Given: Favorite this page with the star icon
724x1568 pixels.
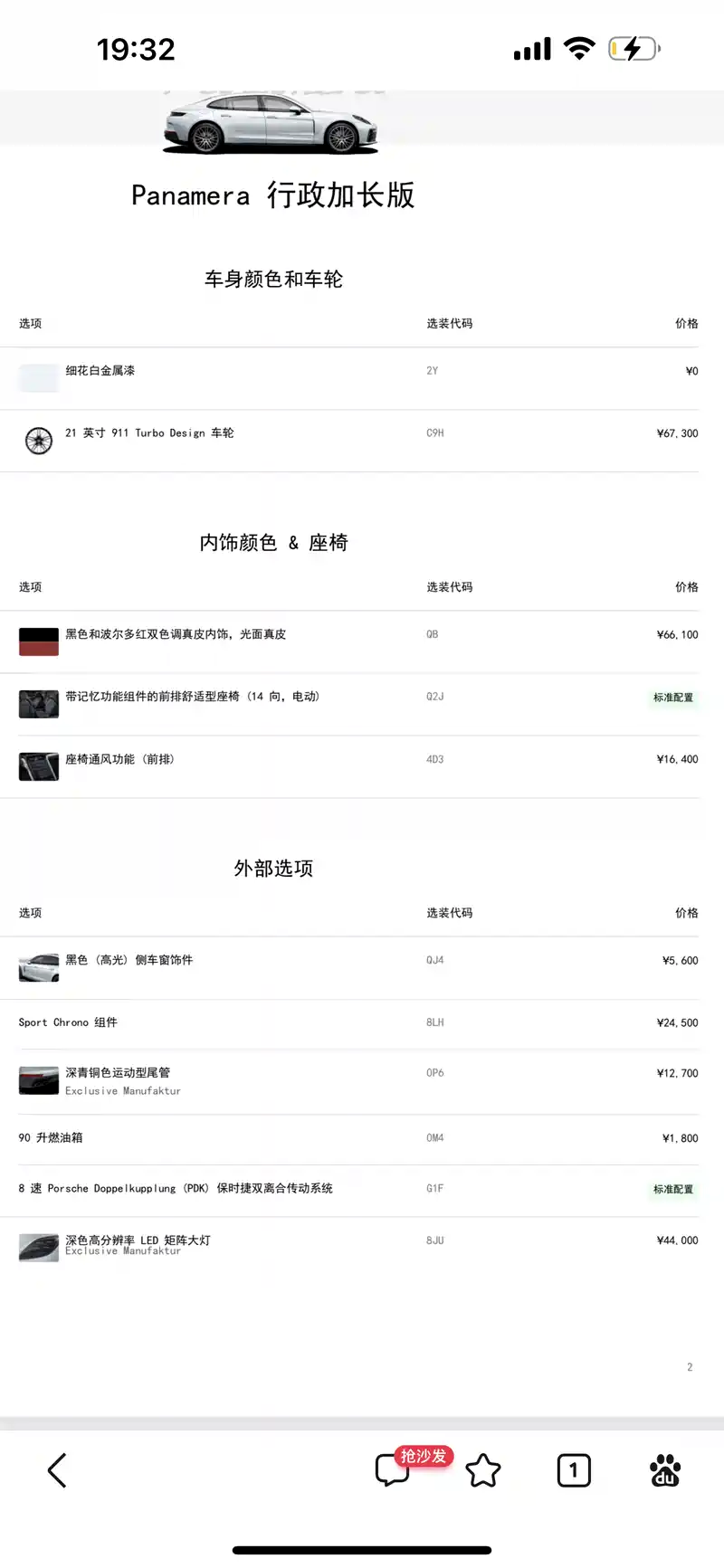Looking at the screenshot, I should [x=483, y=1470].
